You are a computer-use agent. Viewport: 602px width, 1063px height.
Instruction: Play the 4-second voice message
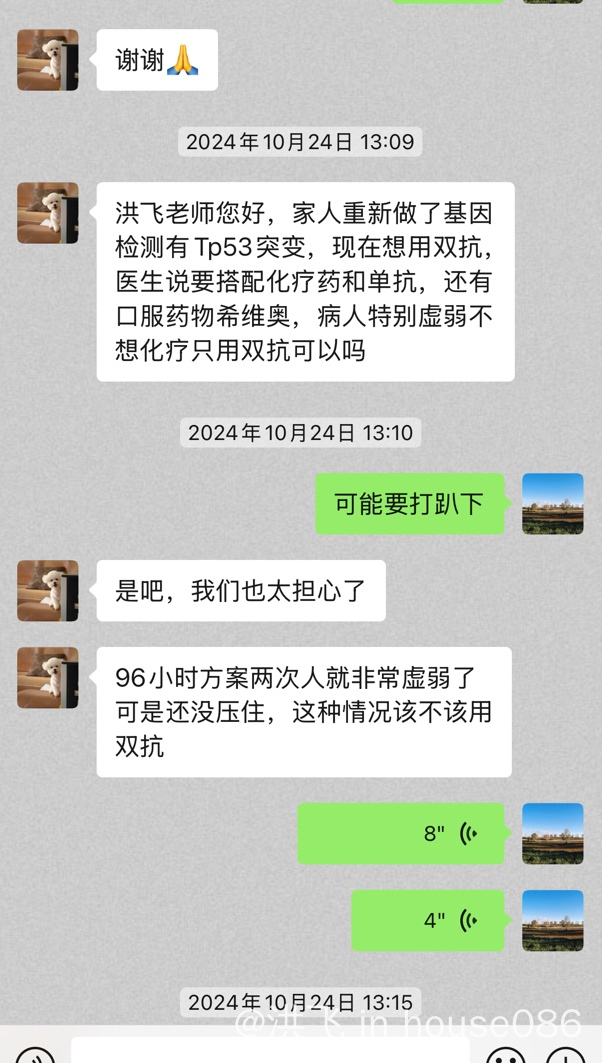(x=428, y=920)
